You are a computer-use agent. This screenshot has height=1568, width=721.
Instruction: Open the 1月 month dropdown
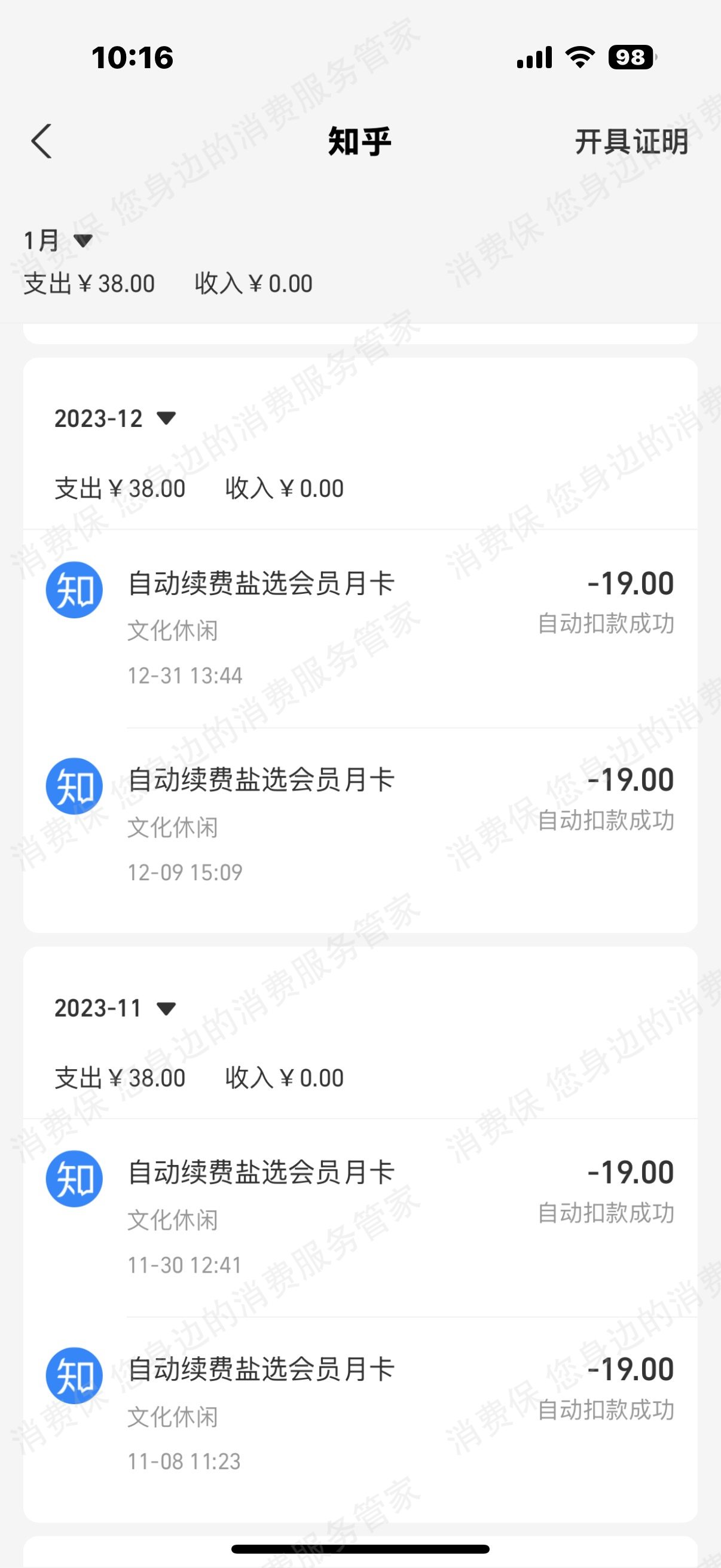click(x=58, y=240)
